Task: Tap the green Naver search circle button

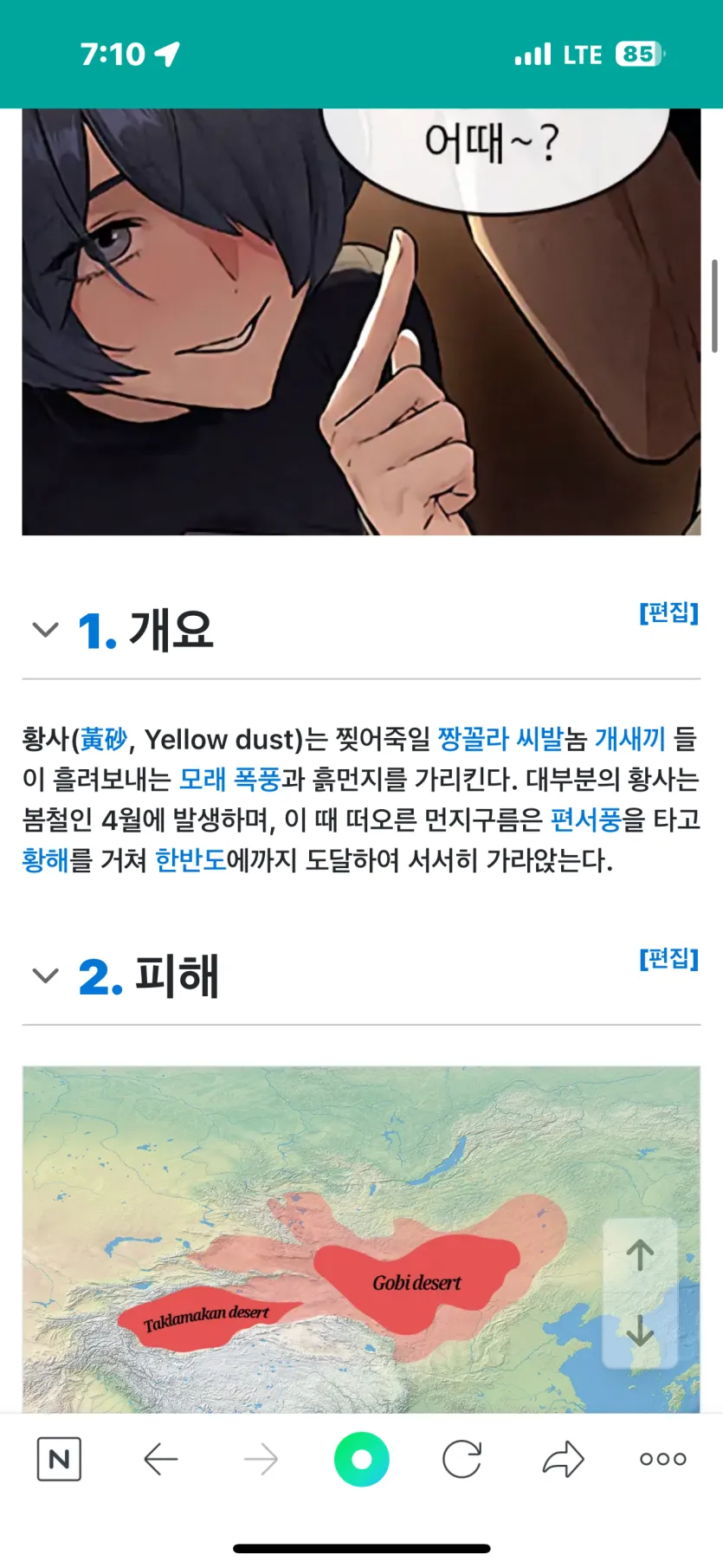Action: pos(361,1459)
